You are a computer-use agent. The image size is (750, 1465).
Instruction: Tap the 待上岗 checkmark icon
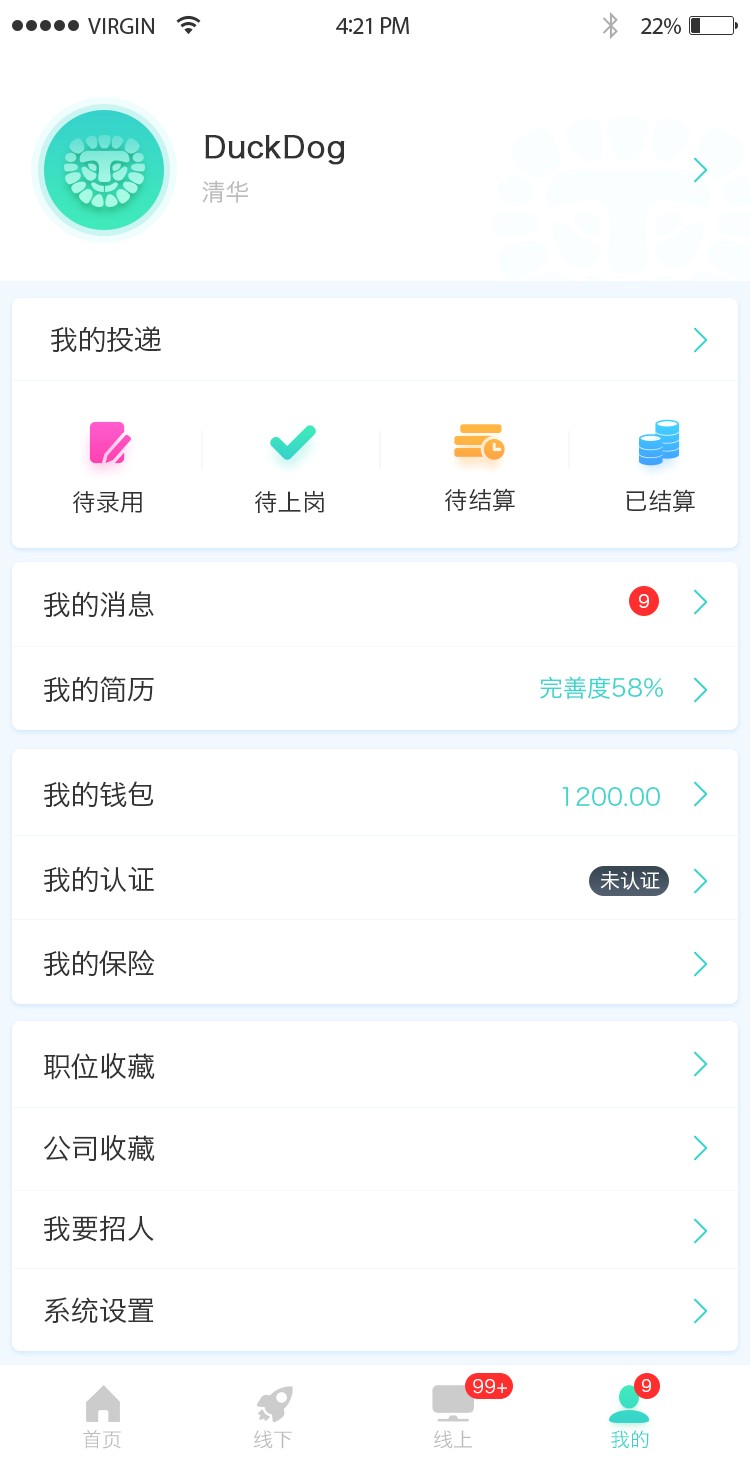click(x=291, y=443)
